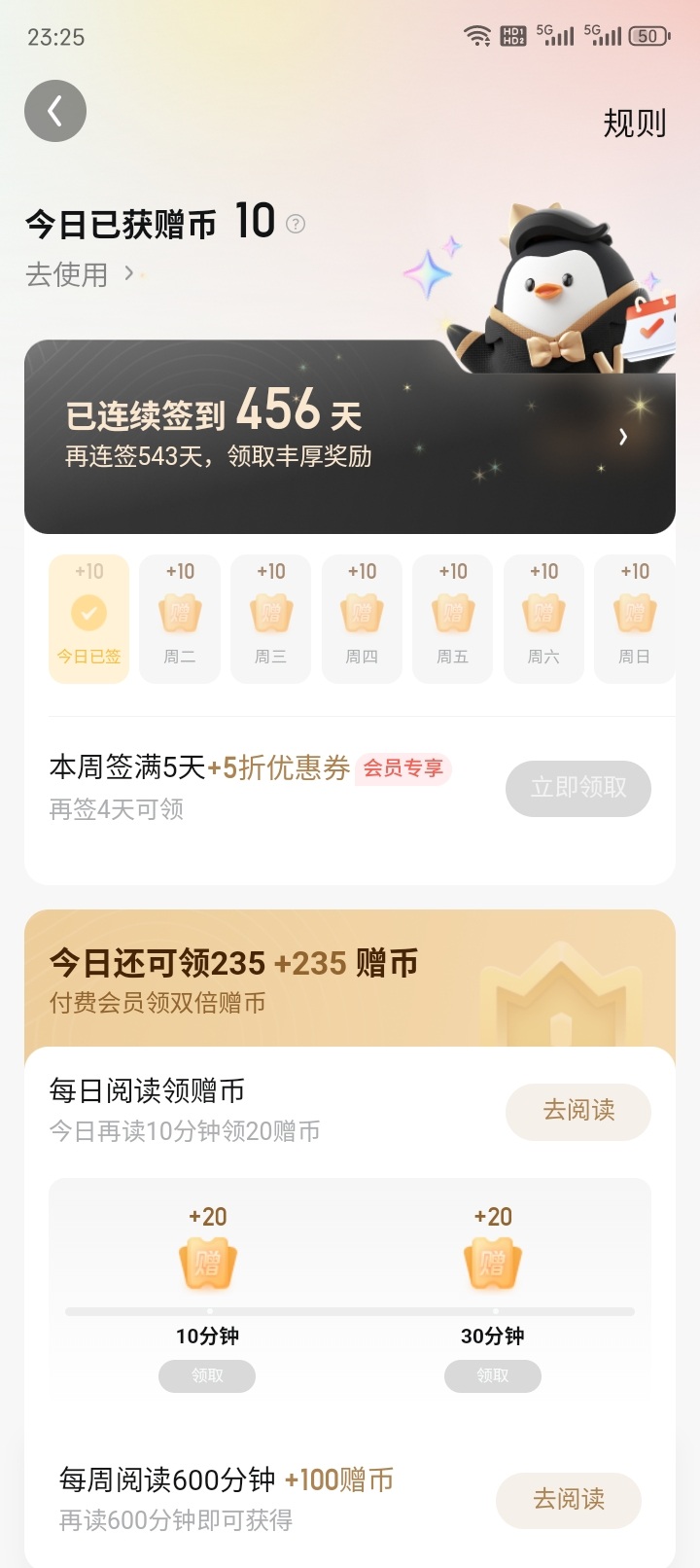Tap 去阅读 next to 每日阅读领赠币
This screenshot has height=1568, width=700.
click(x=578, y=1111)
